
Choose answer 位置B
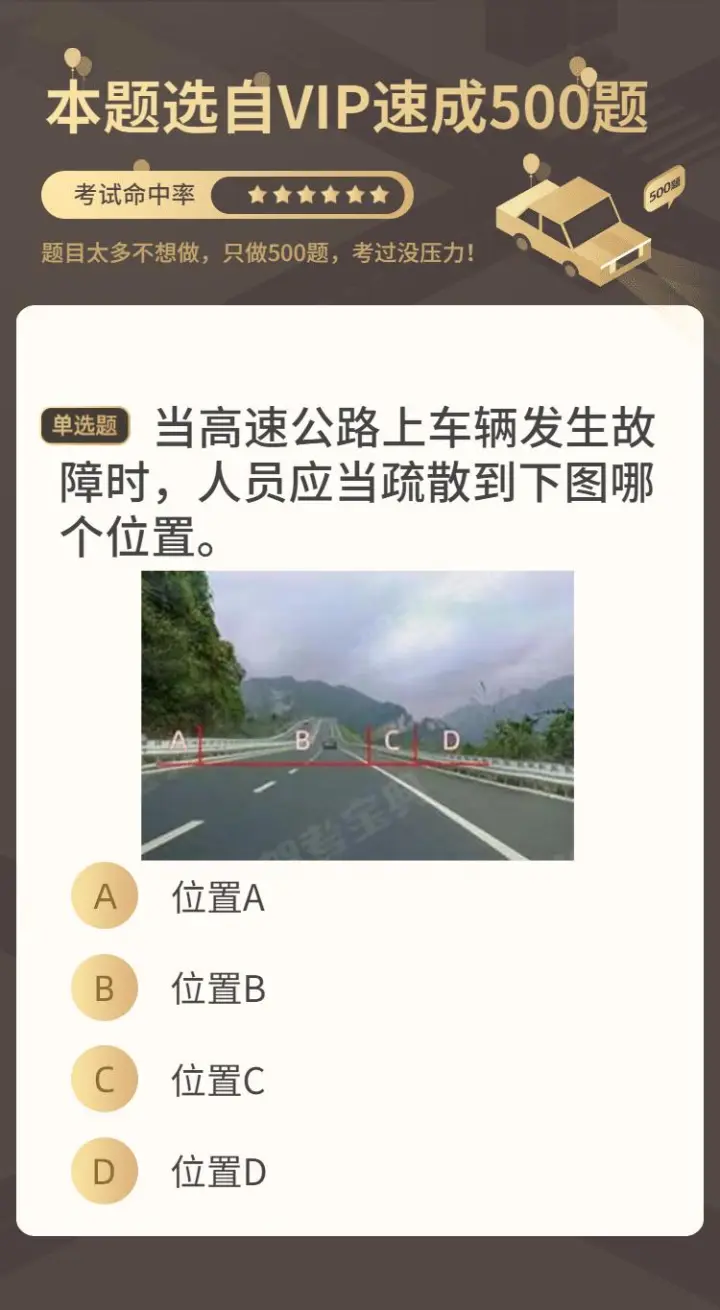pos(104,988)
